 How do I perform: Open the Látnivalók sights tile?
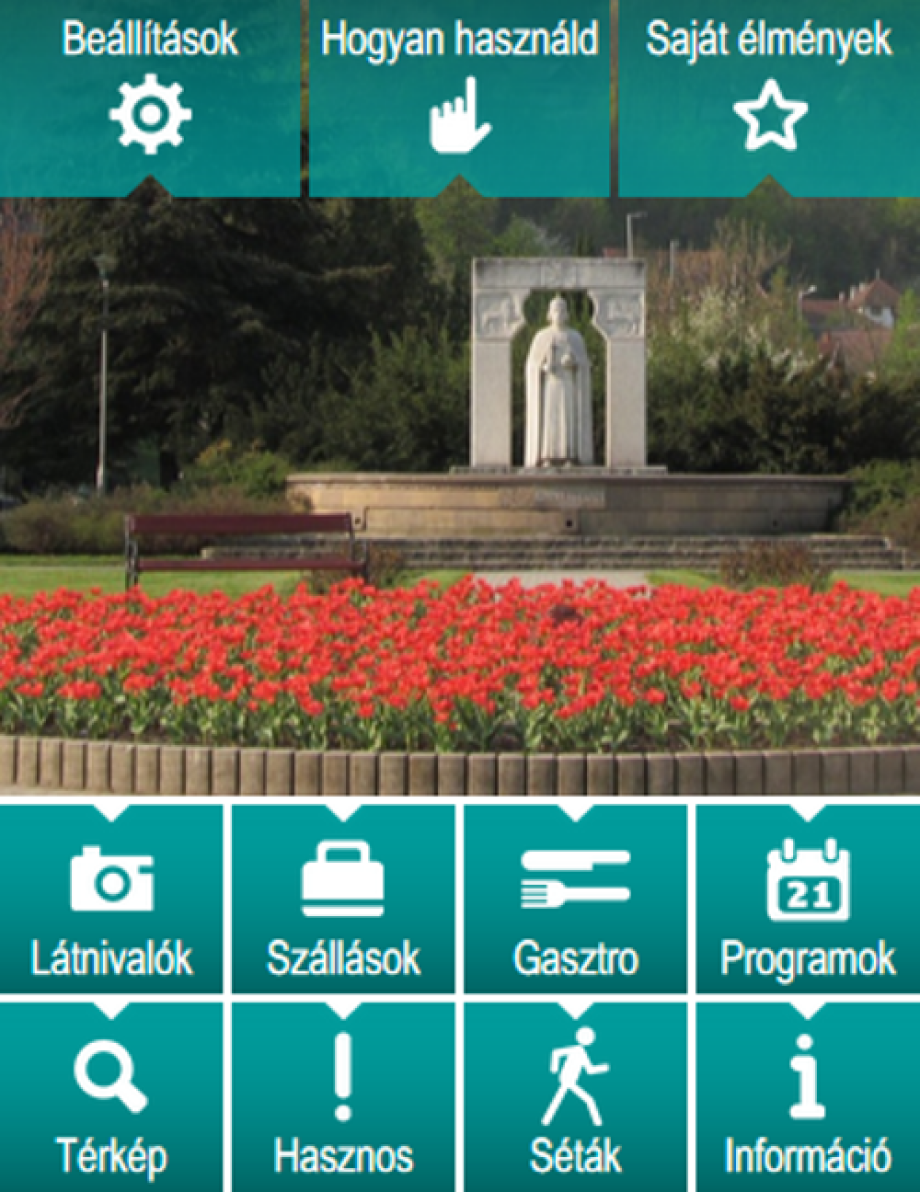111,900
